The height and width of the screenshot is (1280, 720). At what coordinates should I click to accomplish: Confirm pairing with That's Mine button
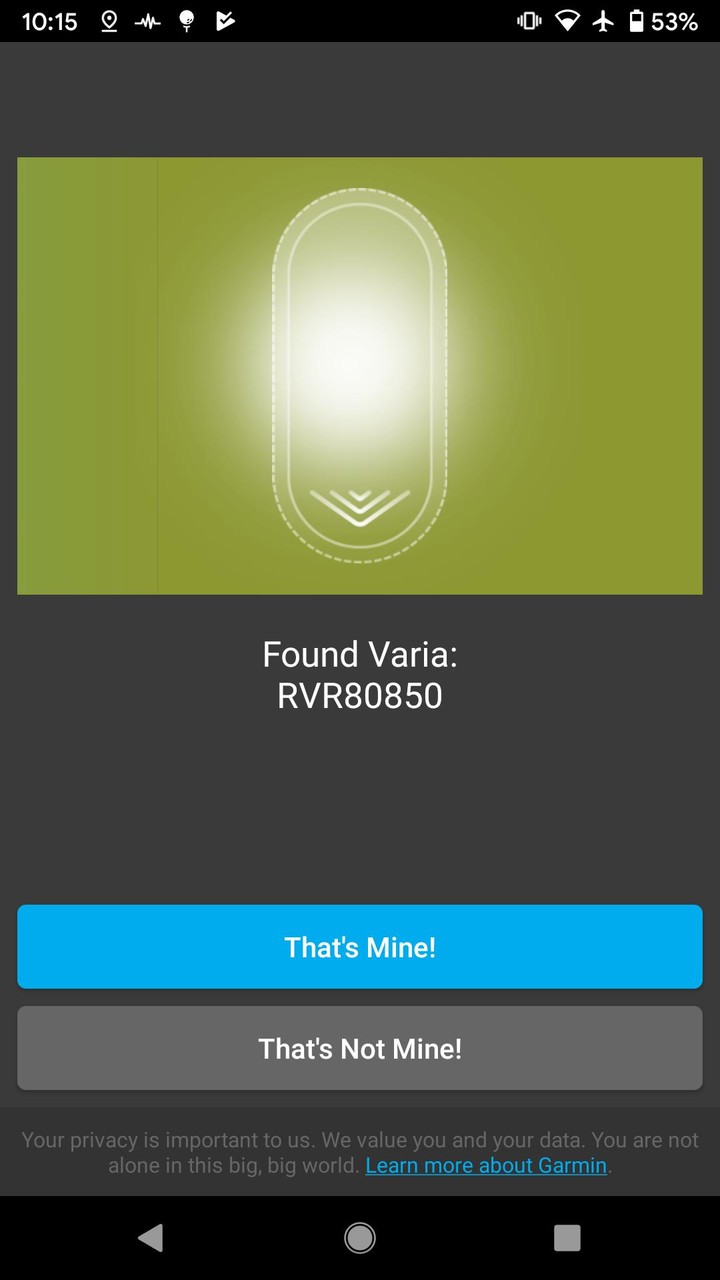click(360, 946)
